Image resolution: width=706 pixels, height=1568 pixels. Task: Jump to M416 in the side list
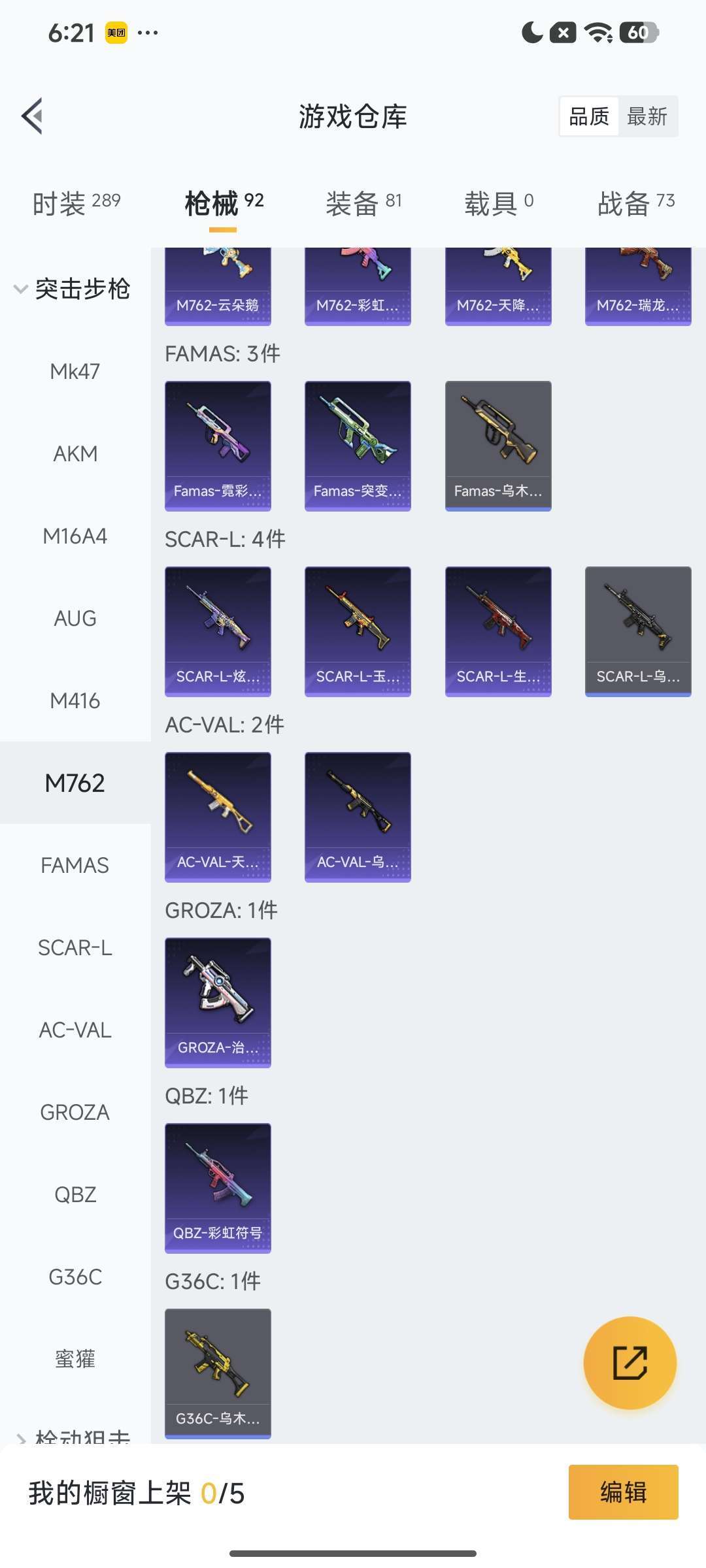75,700
